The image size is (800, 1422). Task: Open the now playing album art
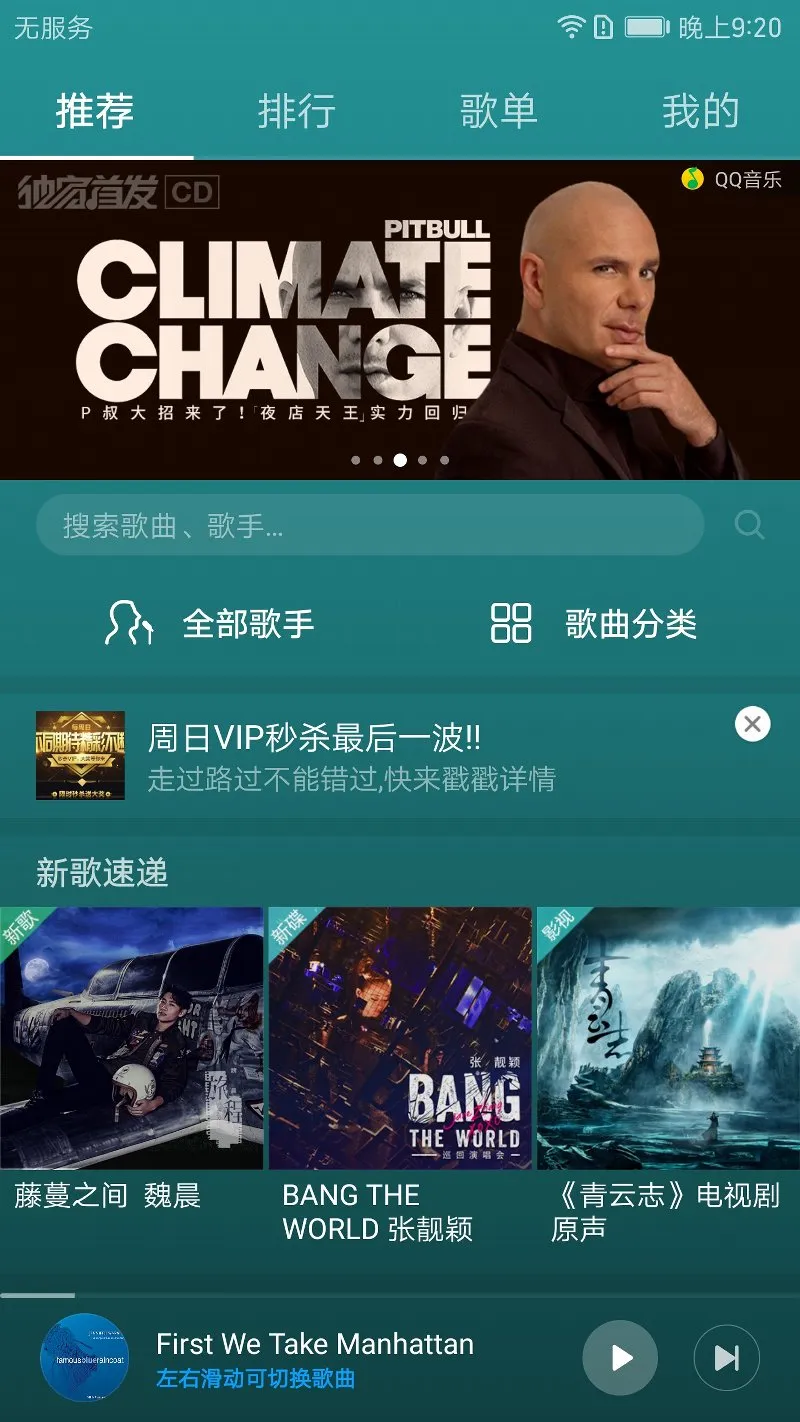(x=84, y=1357)
